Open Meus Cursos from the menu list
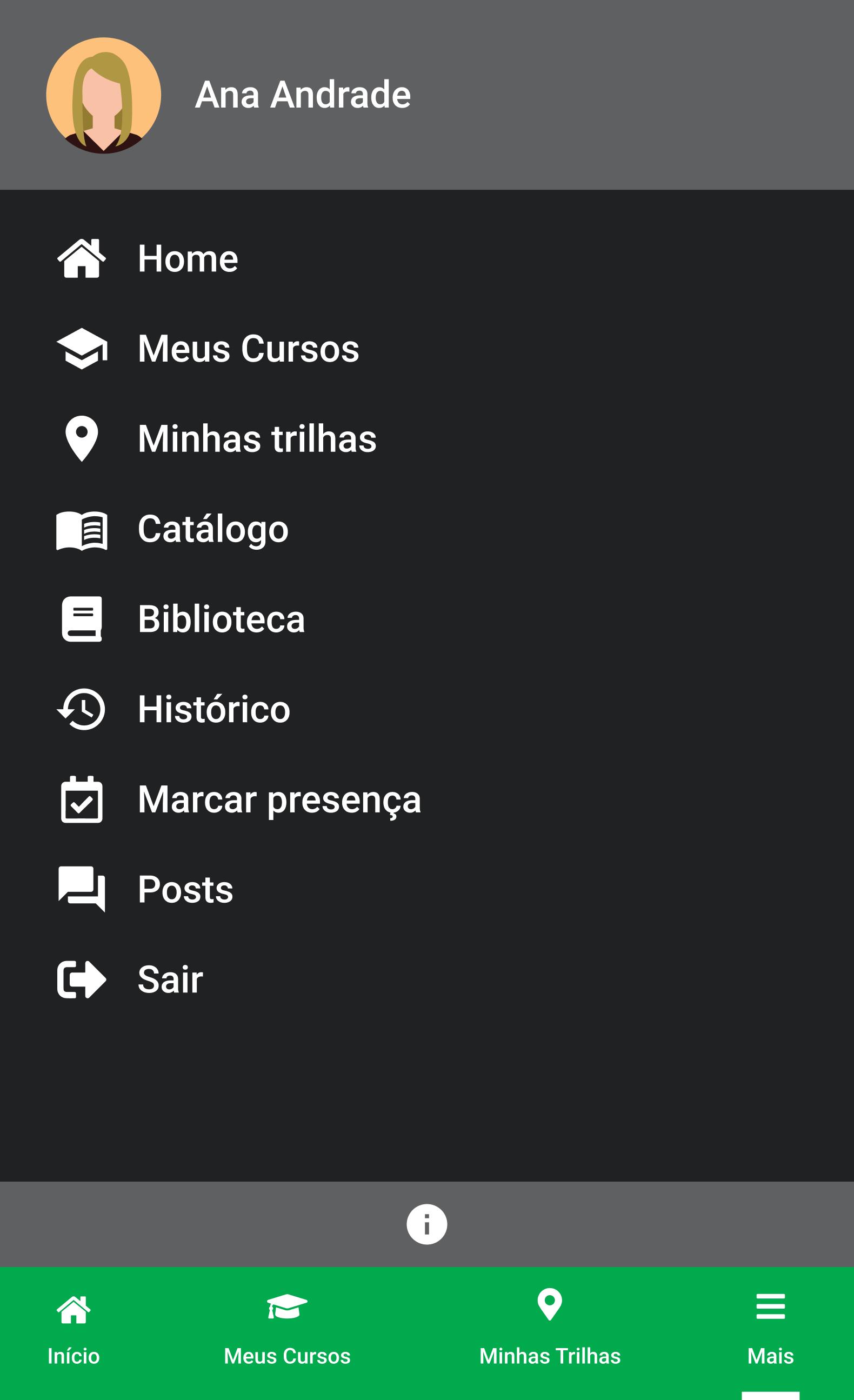854x1400 pixels. pos(426,348)
